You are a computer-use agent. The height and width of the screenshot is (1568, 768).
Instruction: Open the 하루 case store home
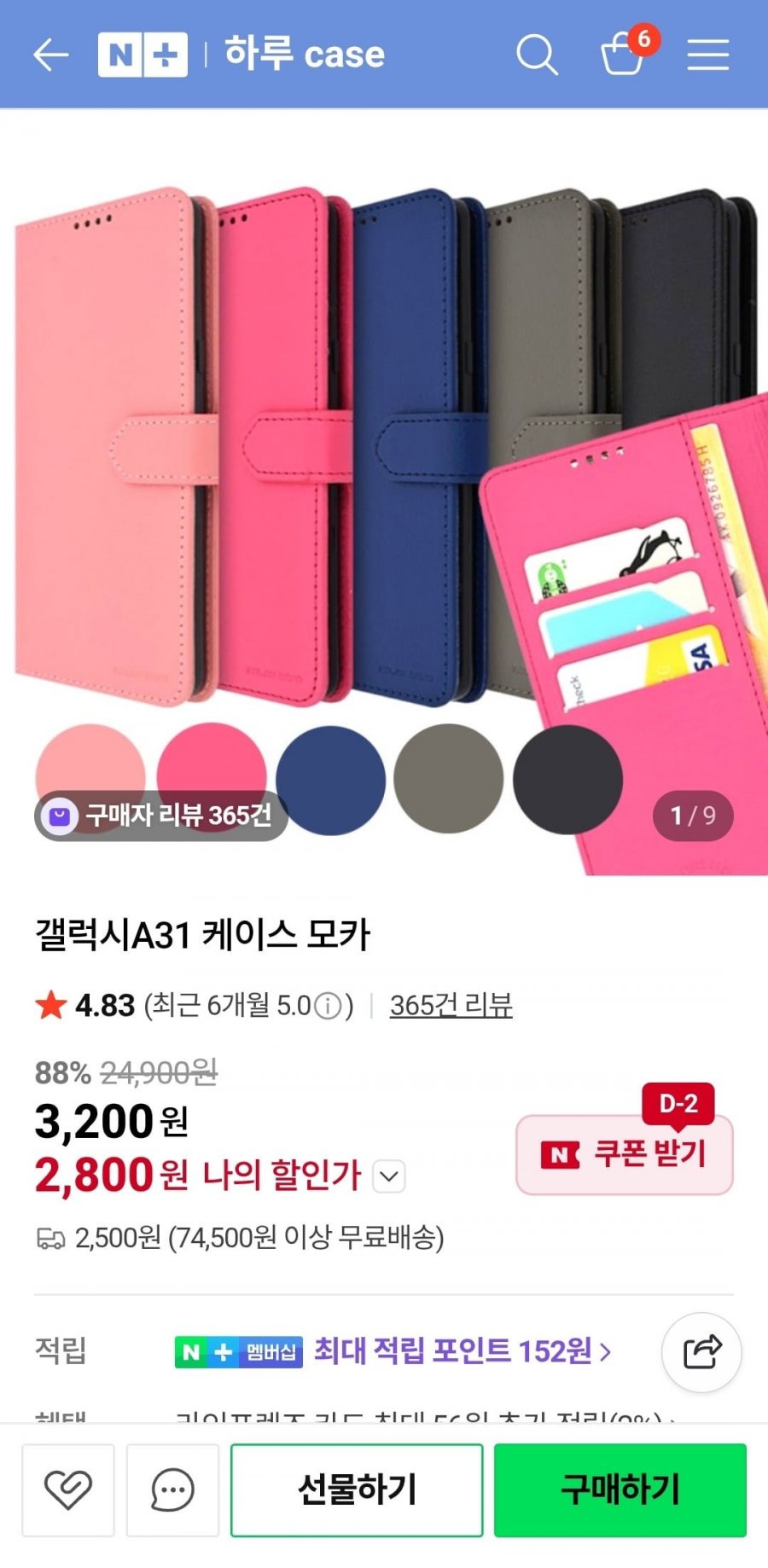tap(304, 55)
